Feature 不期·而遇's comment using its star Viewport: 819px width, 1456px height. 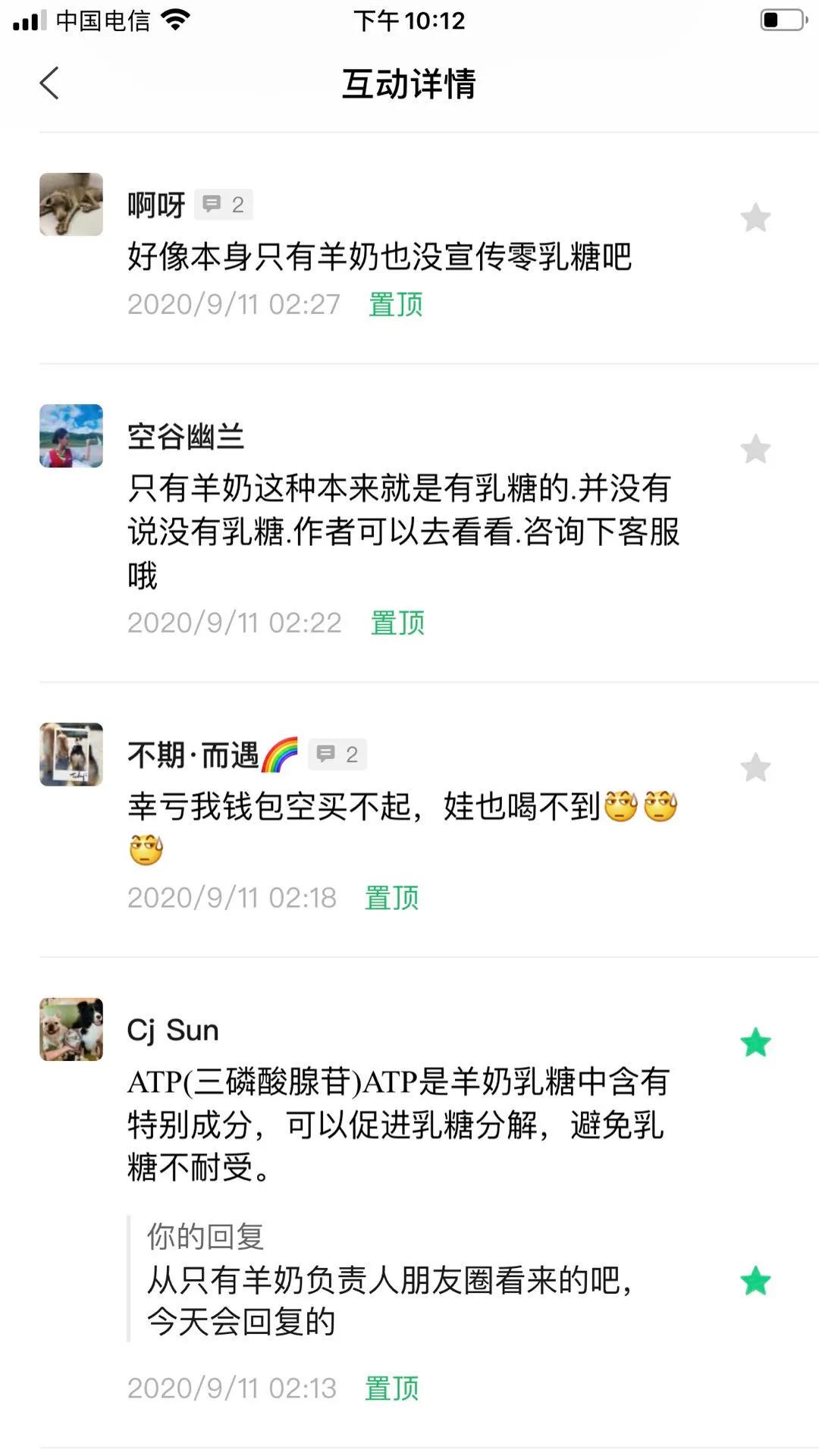click(755, 767)
